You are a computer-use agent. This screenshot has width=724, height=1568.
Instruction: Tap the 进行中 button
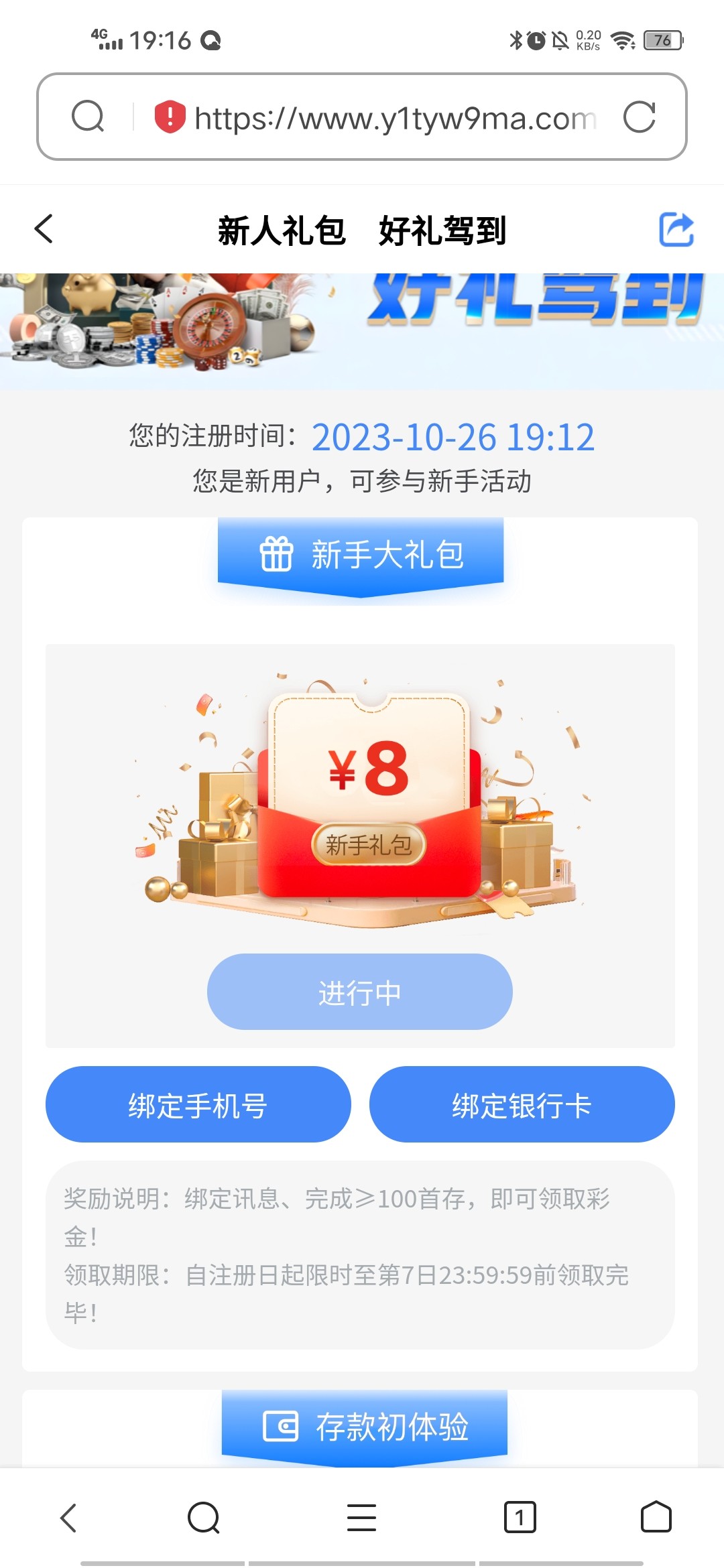point(359,992)
